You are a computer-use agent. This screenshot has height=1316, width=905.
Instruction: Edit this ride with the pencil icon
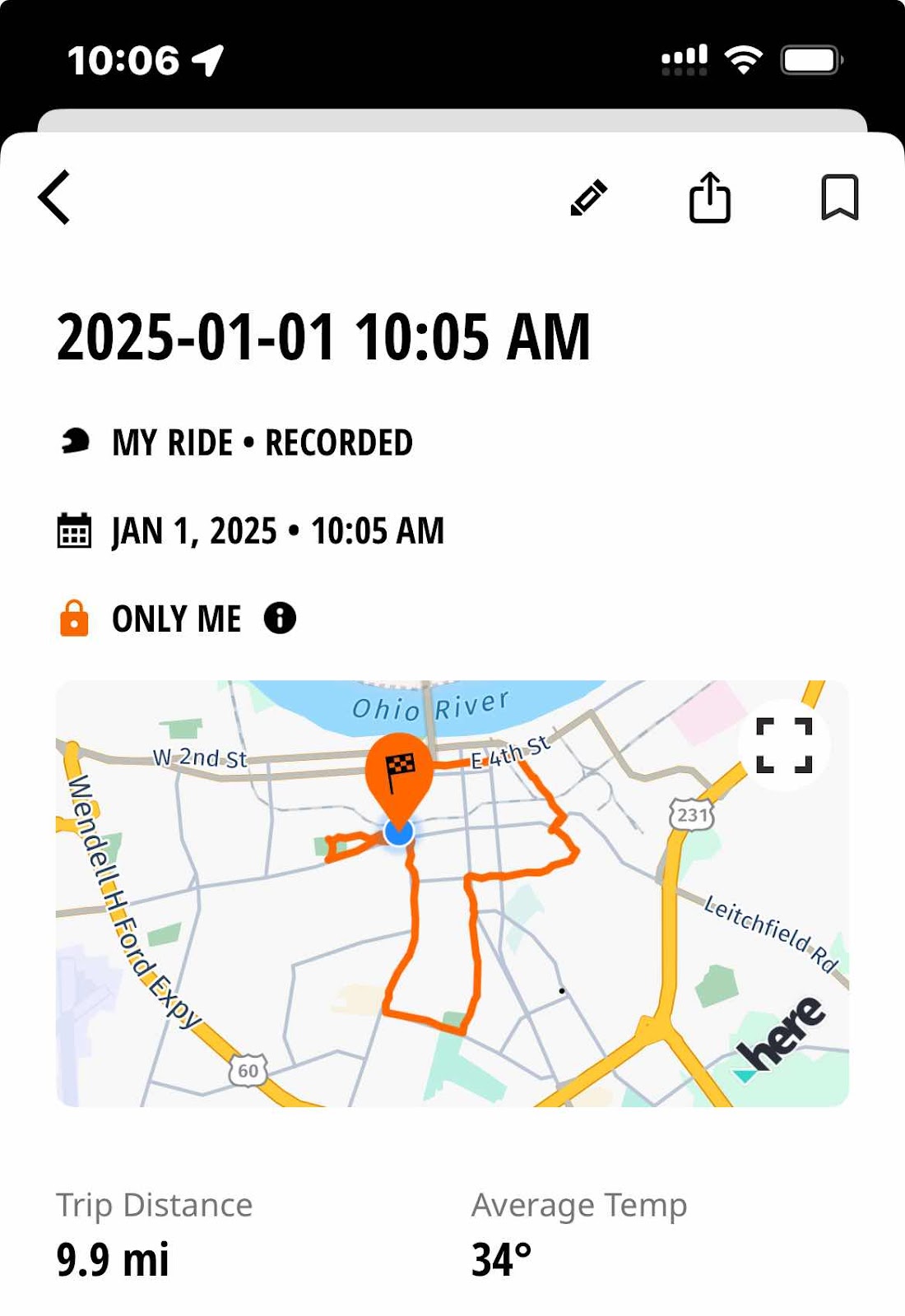pos(589,197)
